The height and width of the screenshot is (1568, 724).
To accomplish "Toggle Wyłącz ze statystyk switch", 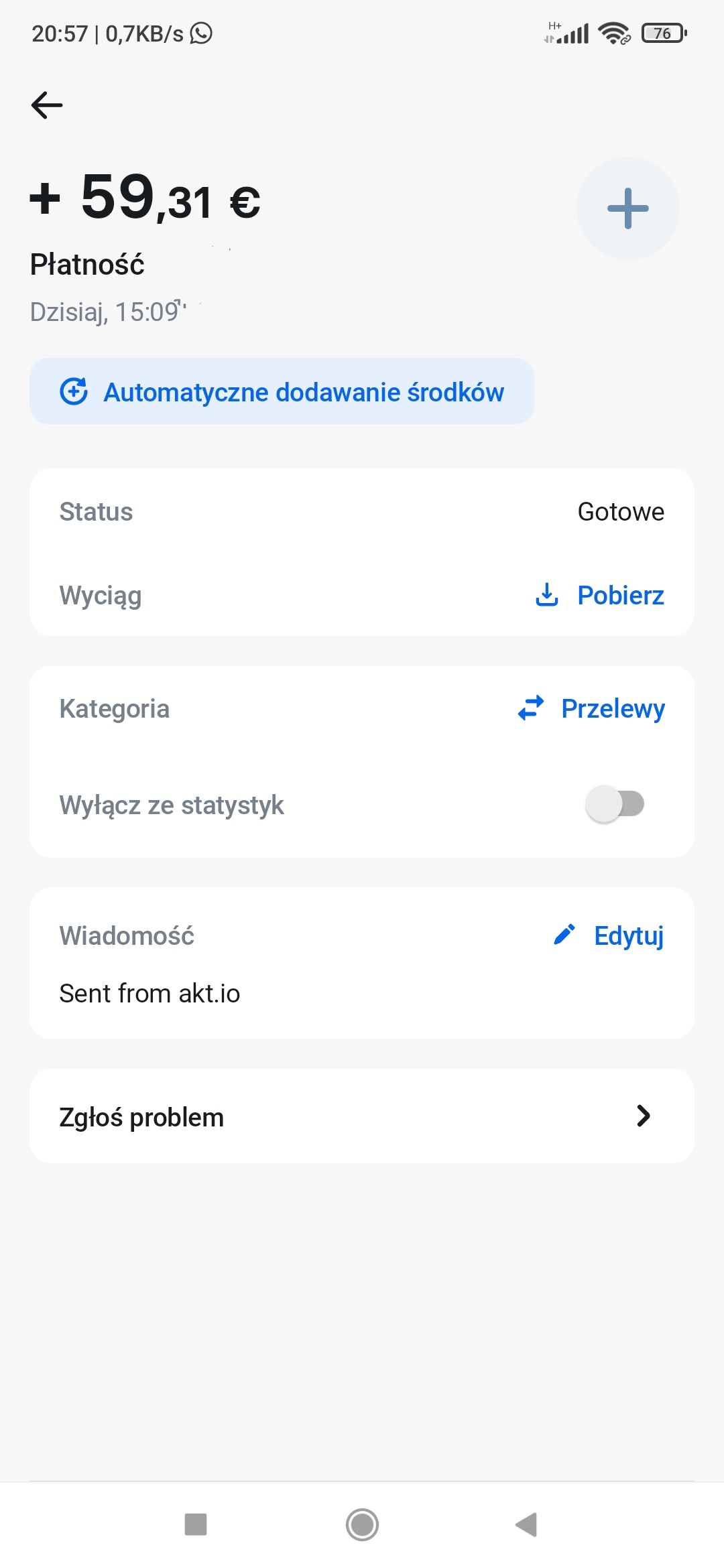I will coord(615,804).
